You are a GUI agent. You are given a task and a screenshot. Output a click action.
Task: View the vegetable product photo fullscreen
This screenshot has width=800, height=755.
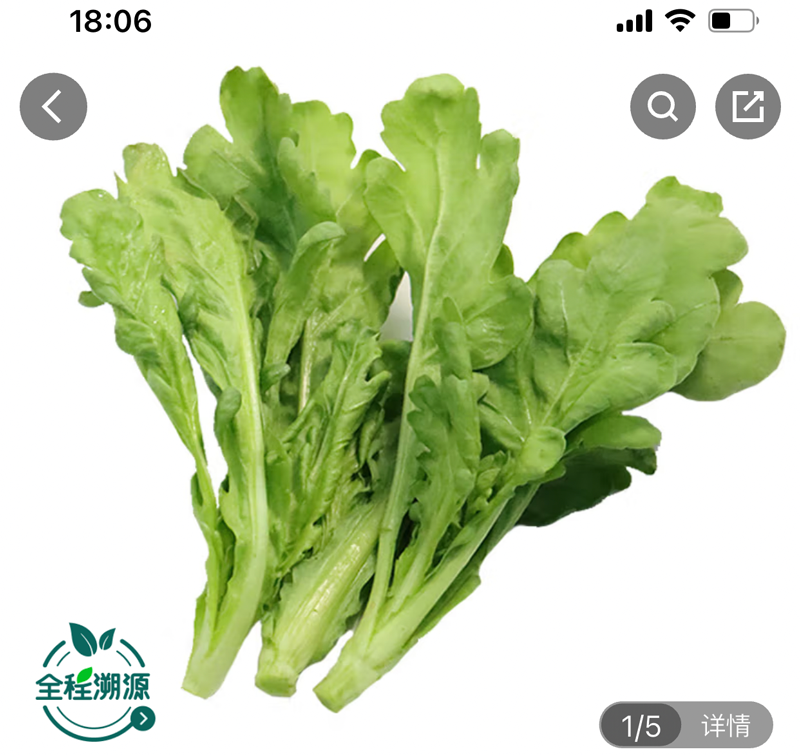tap(420, 380)
